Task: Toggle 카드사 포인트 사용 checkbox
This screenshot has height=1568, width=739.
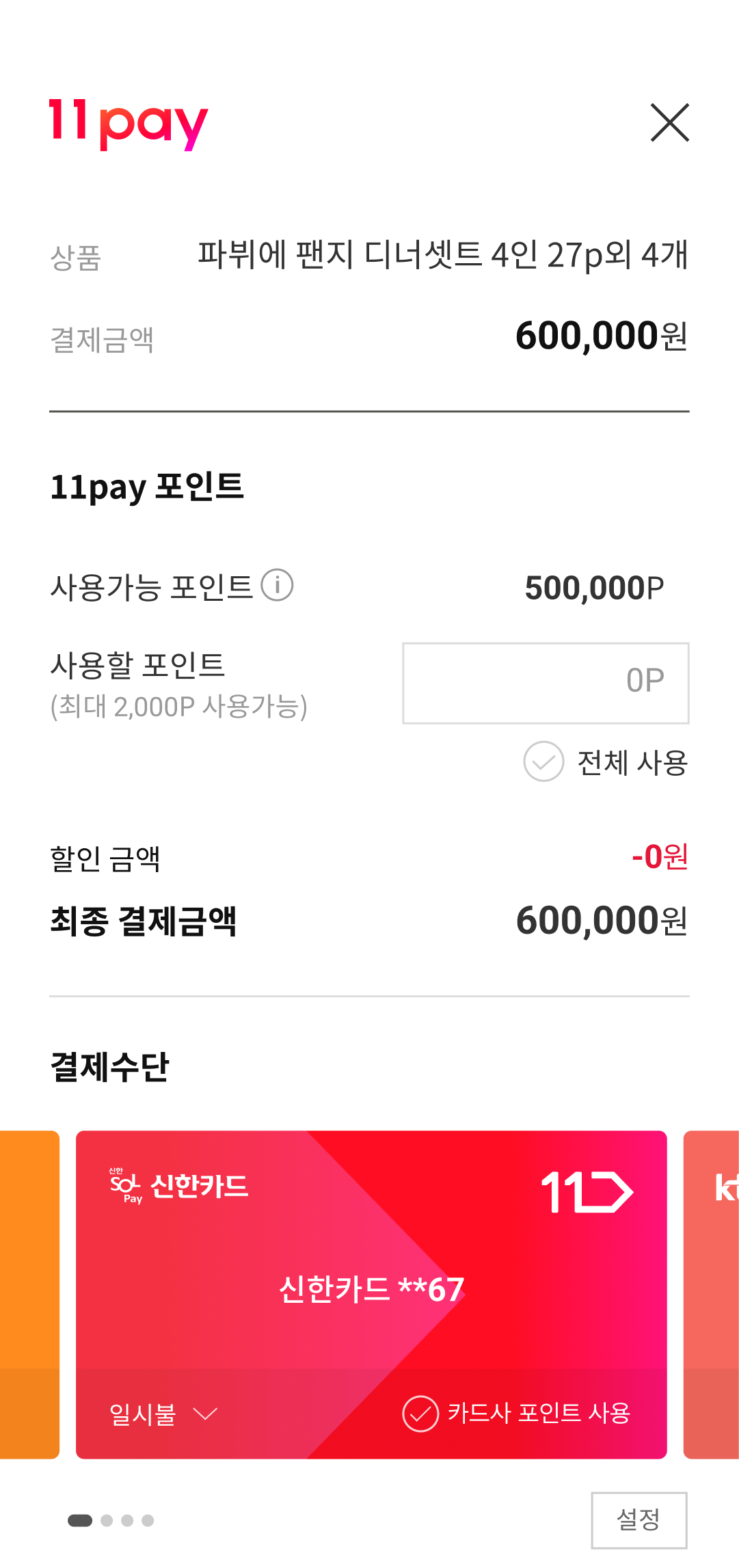Action: 420,1414
